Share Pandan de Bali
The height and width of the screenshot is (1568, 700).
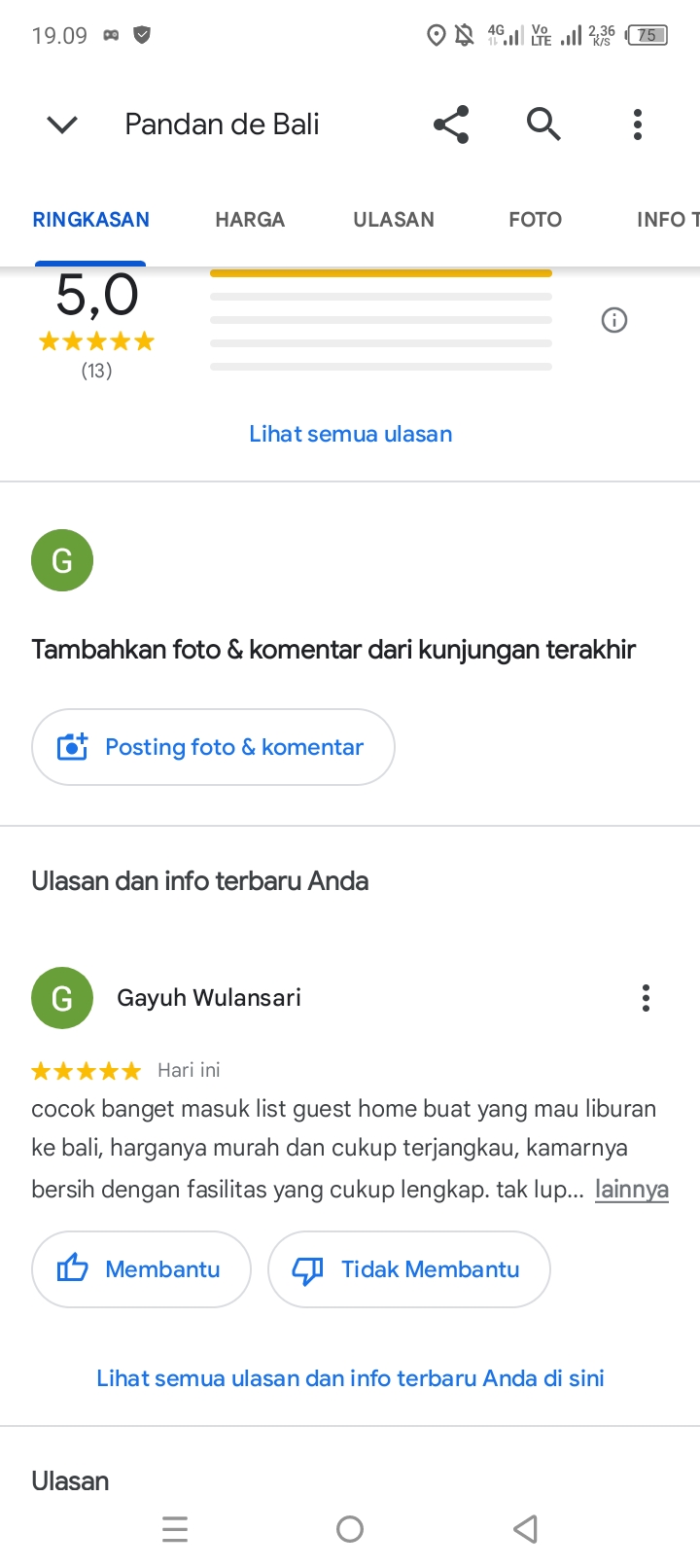(x=451, y=125)
